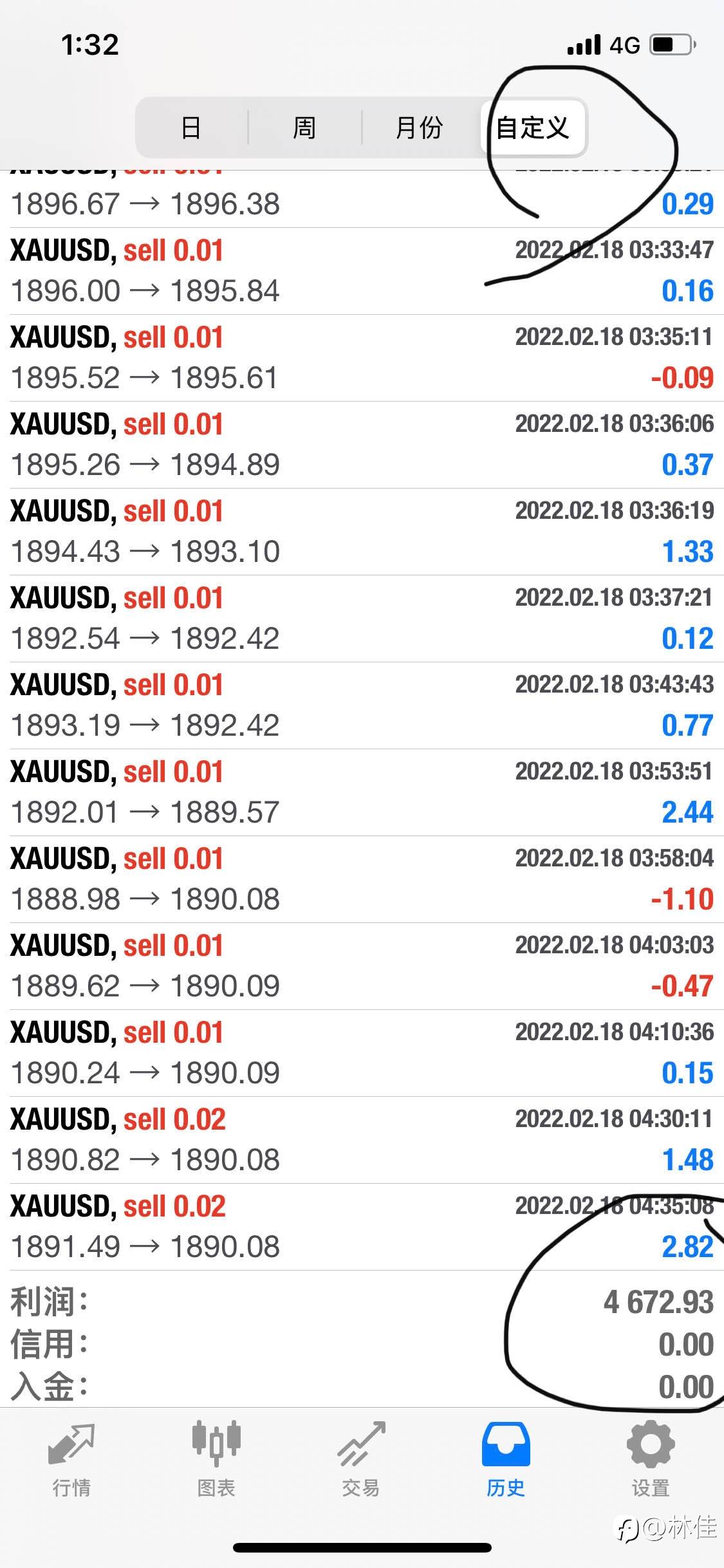The image size is (724, 1568).
Task: Select the trade with 2.44 profit
Action: 362,792
